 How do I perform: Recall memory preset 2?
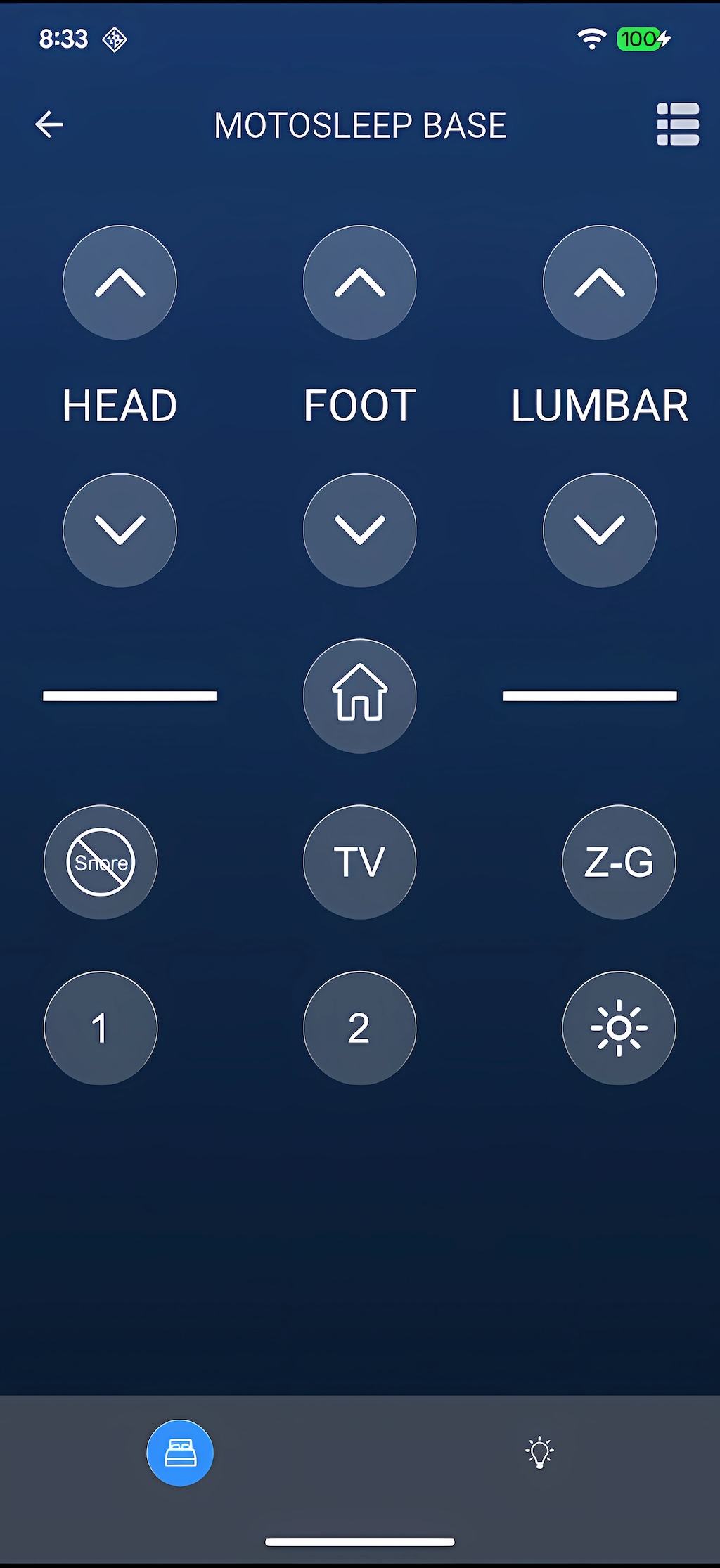coord(360,1028)
